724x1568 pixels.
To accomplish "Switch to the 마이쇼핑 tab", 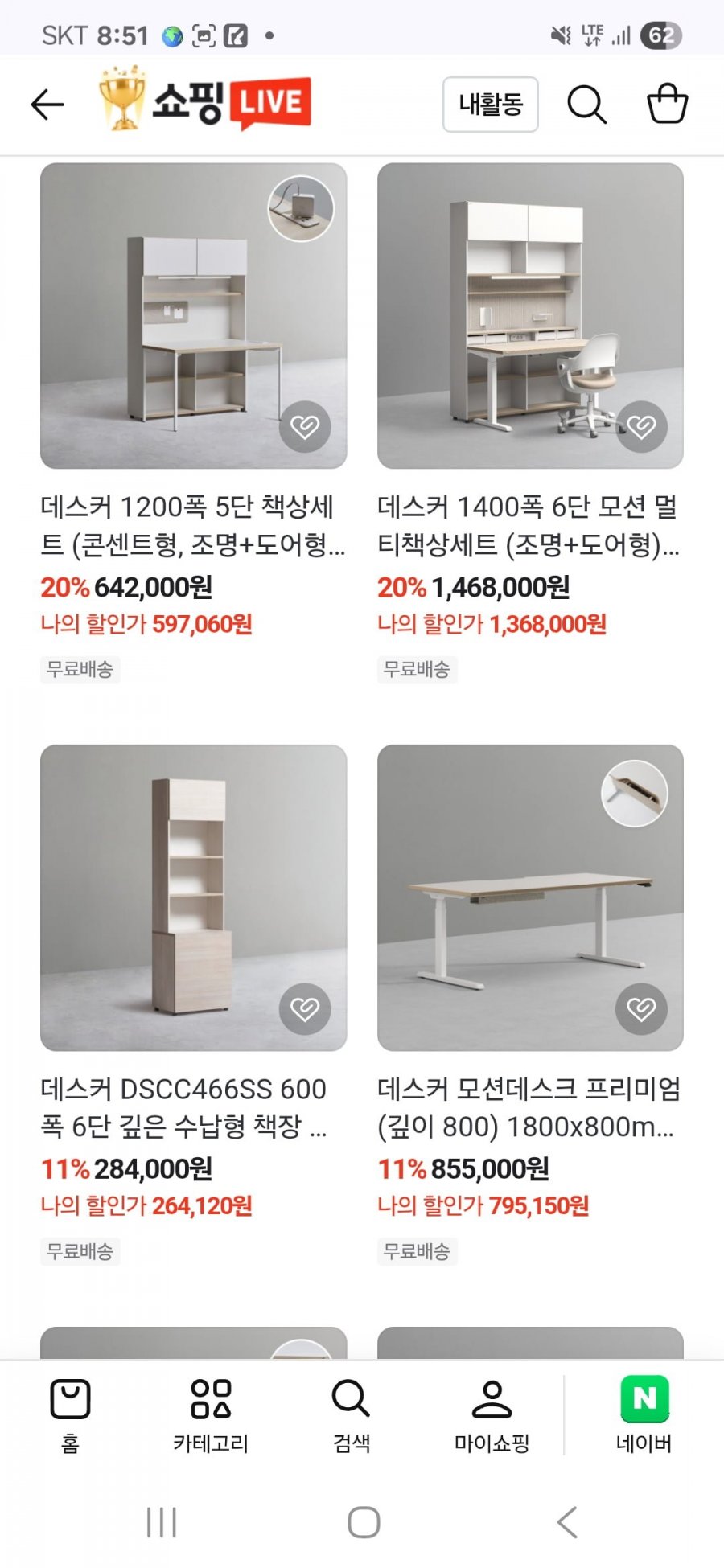I will (492, 1417).
